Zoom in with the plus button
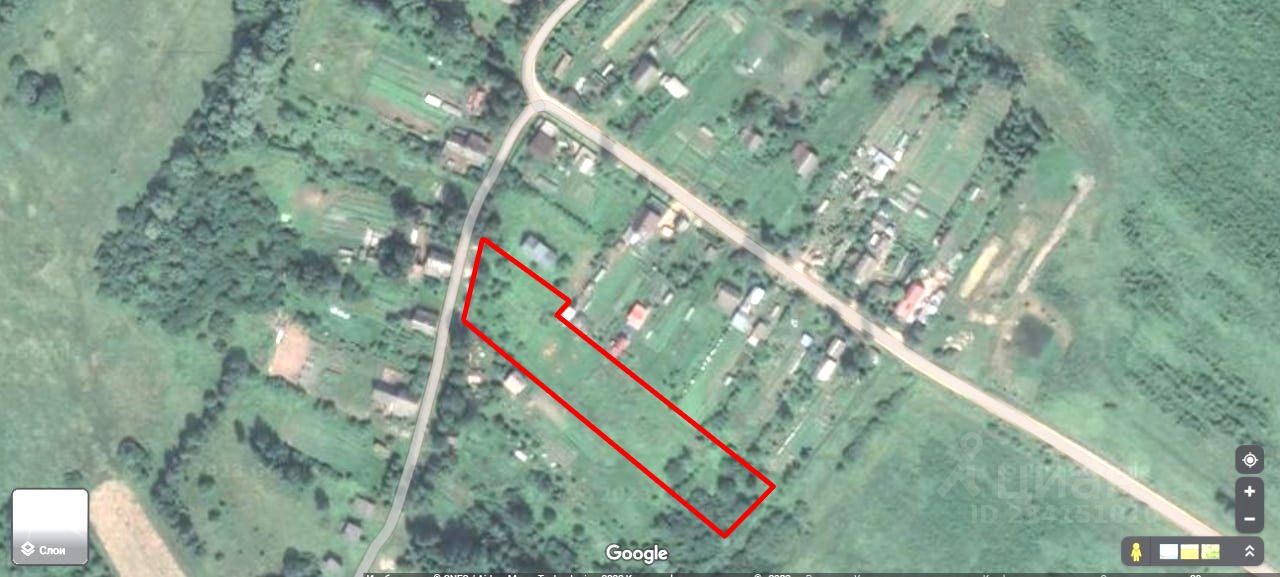1280x577 pixels. (1249, 492)
